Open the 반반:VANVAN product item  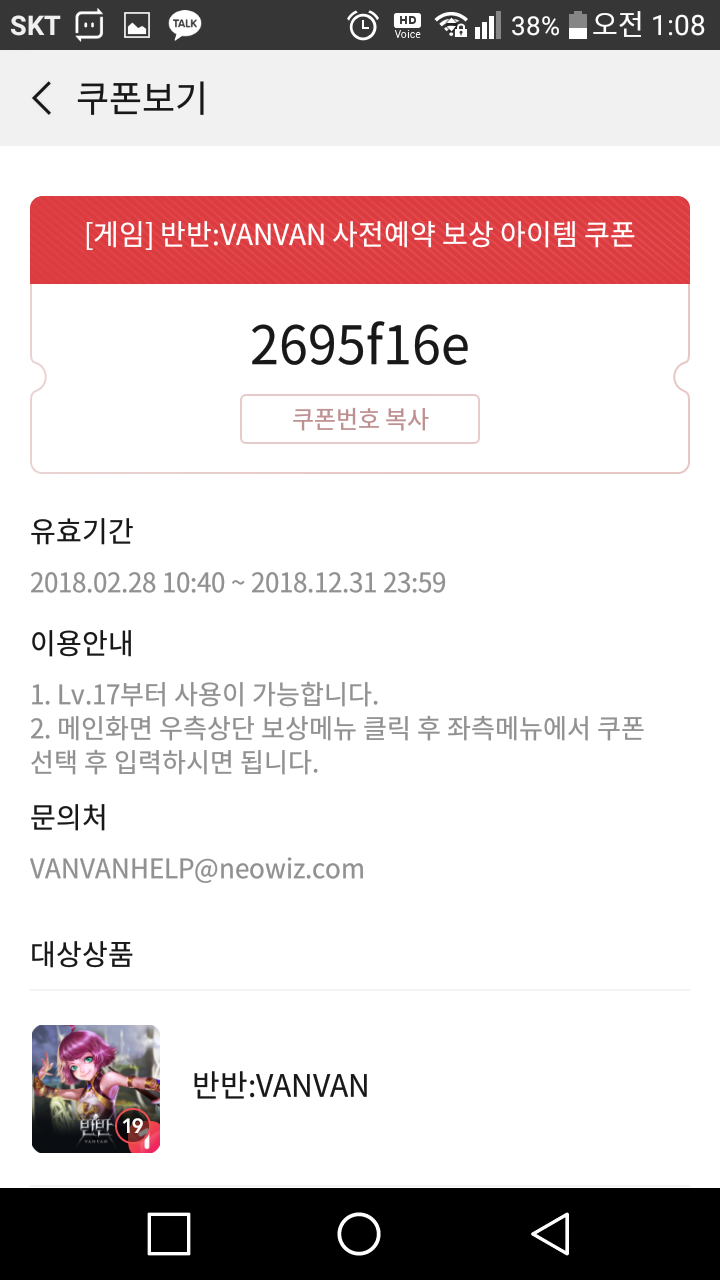pos(360,1088)
